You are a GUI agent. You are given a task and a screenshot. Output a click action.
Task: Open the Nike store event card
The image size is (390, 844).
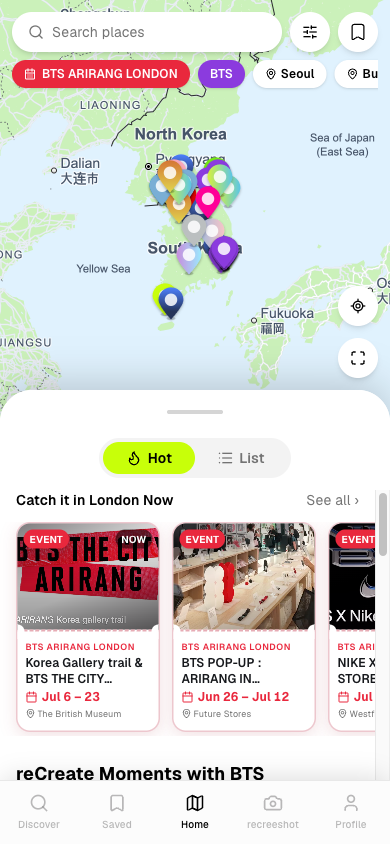point(352,627)
